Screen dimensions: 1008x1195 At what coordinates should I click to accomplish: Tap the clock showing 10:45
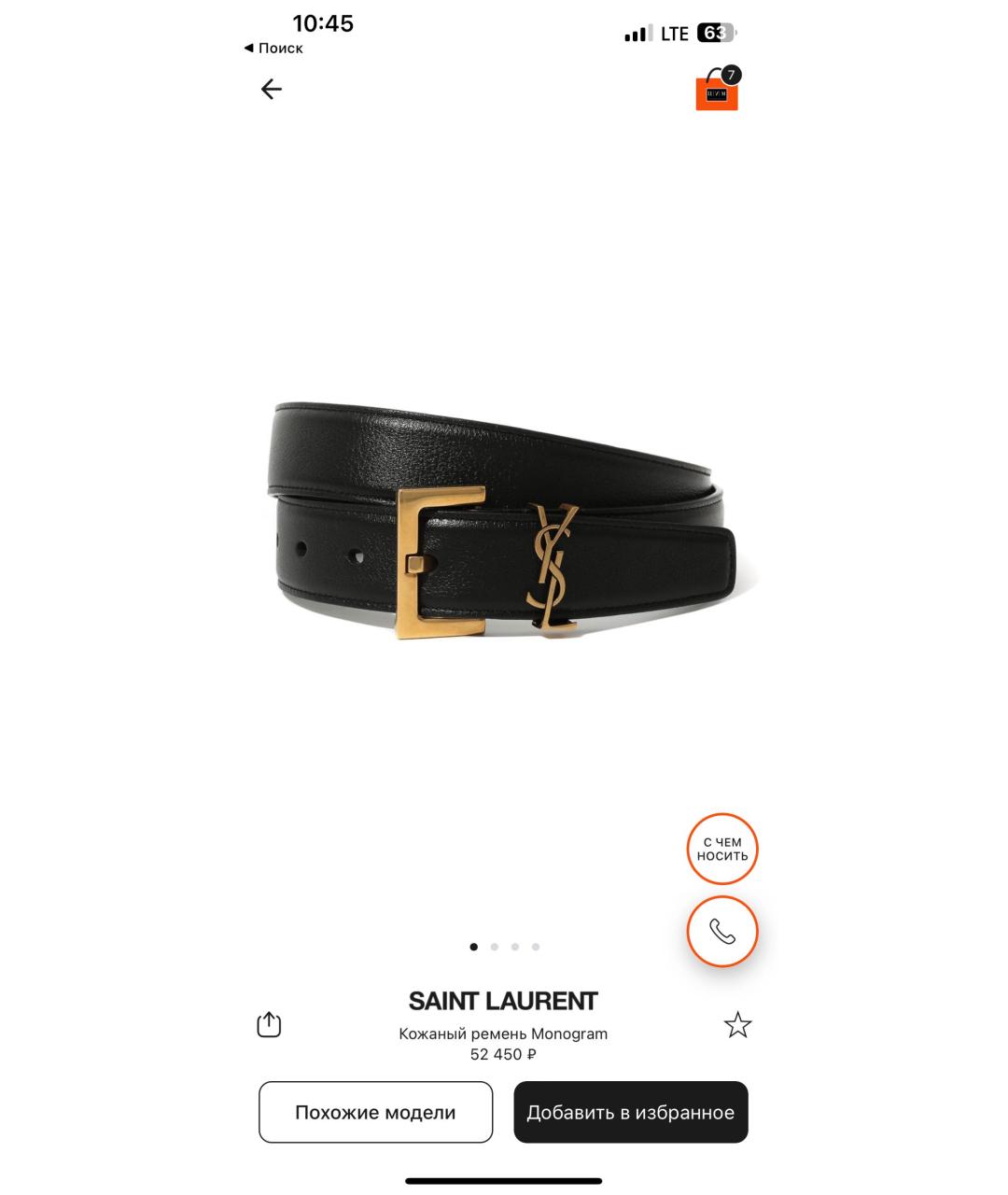(x=323, y=23)
